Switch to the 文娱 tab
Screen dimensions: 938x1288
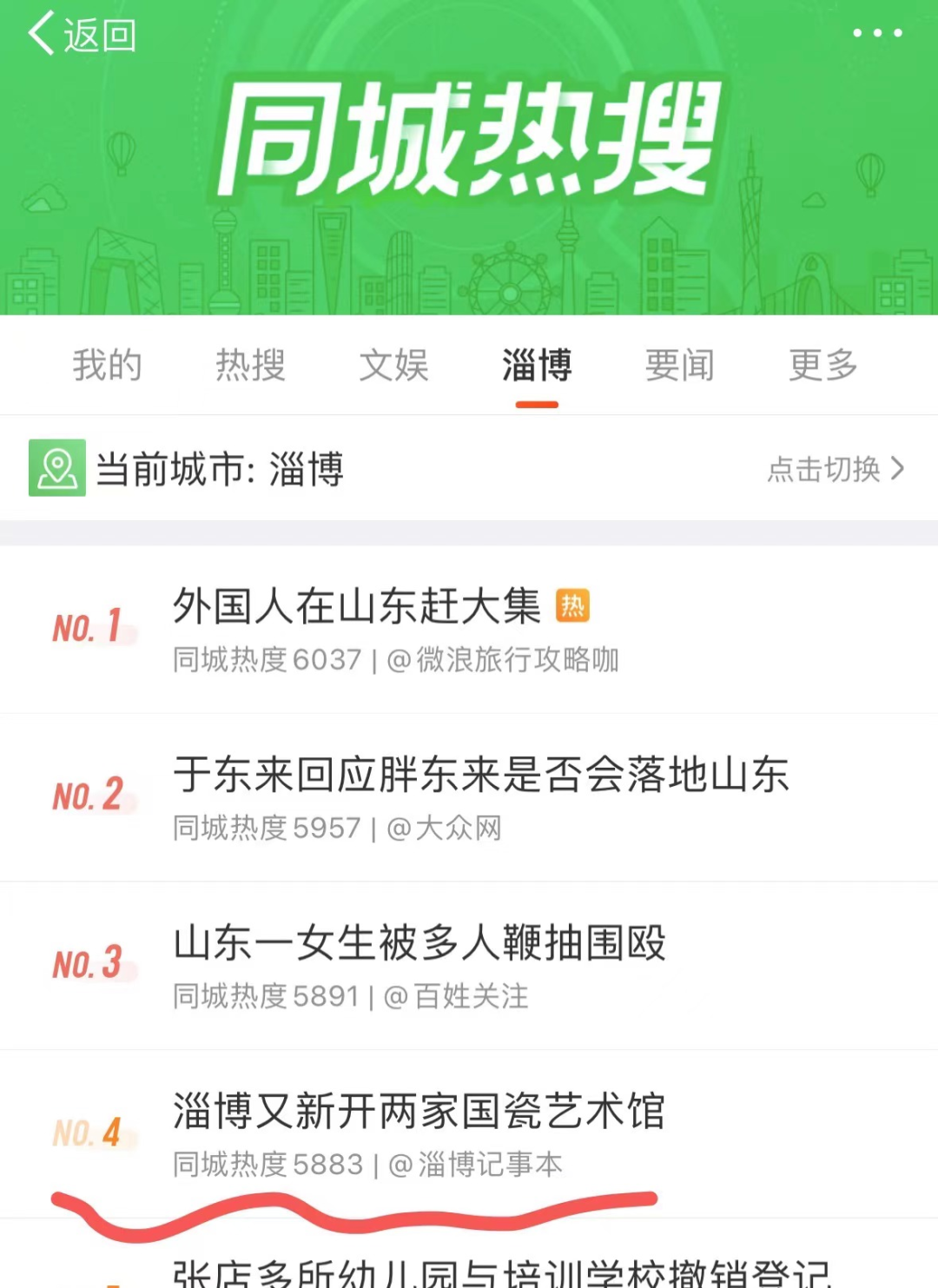[x=393, y=365]
